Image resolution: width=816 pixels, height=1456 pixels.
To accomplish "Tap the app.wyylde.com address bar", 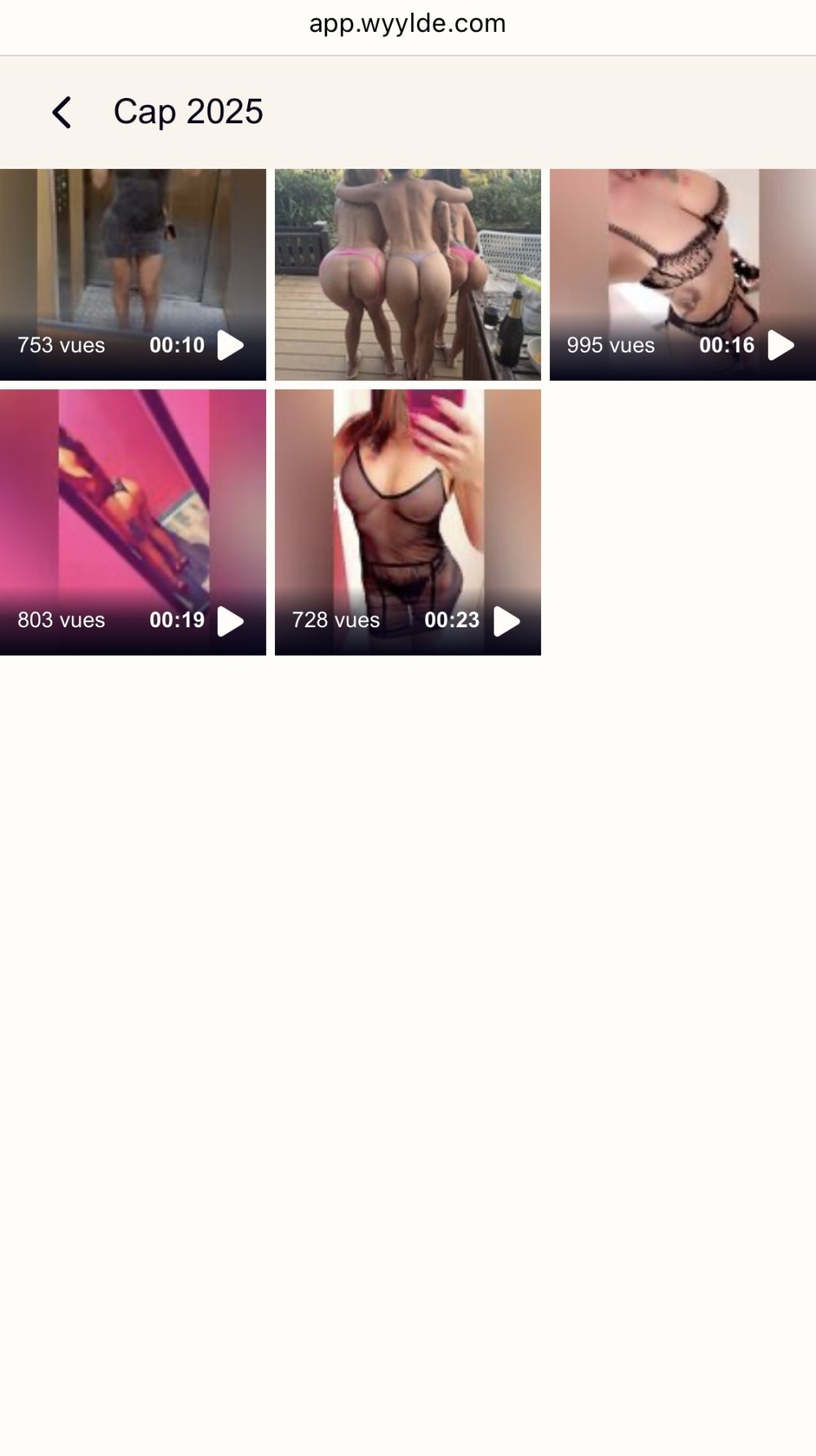I will pyautogui.click(x=407, y=24).
